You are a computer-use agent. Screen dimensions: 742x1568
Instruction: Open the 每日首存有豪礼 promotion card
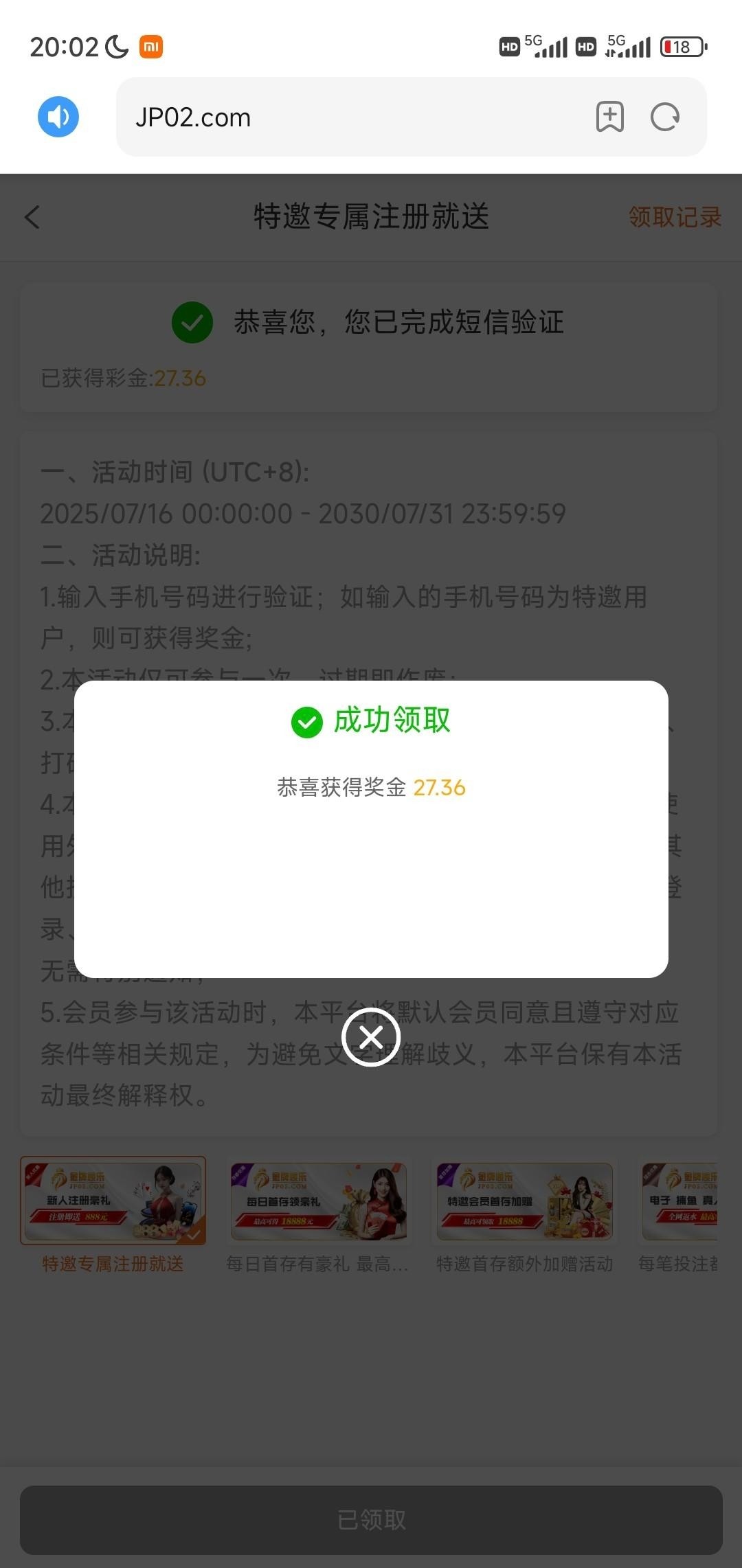[319, 1214]
